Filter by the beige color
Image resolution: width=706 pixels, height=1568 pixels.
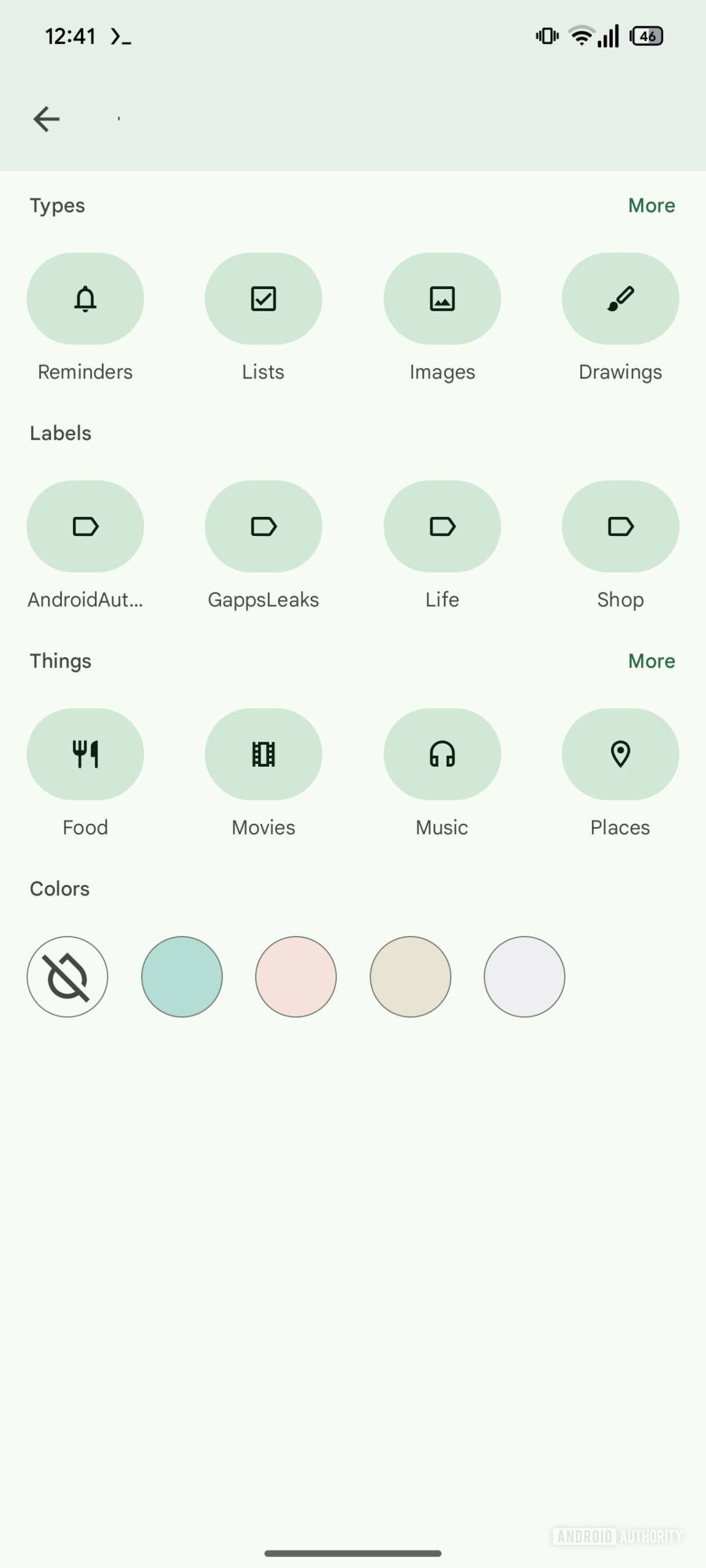point(411,976)
